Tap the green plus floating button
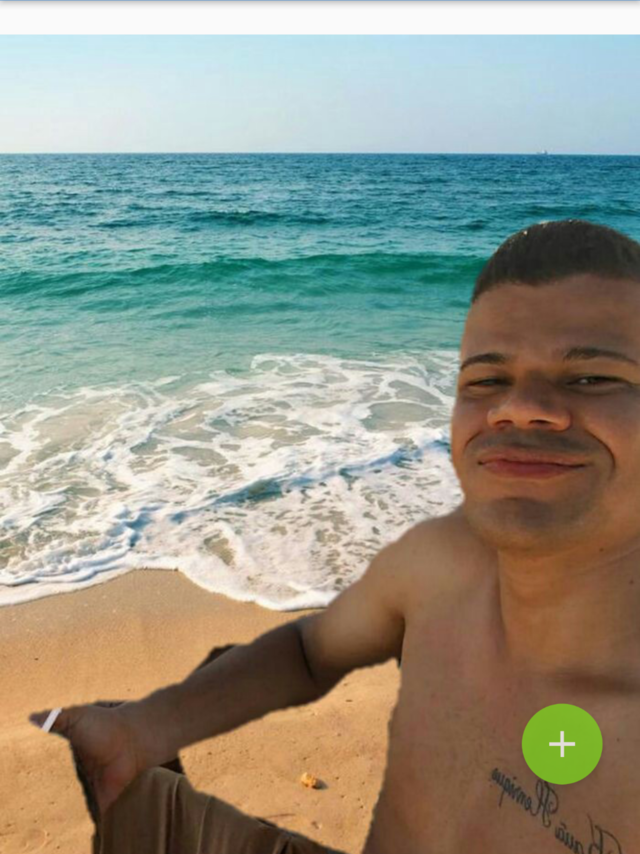Image resolution: width=640 pixels, height=854 pixels. [x=562, y=744]
